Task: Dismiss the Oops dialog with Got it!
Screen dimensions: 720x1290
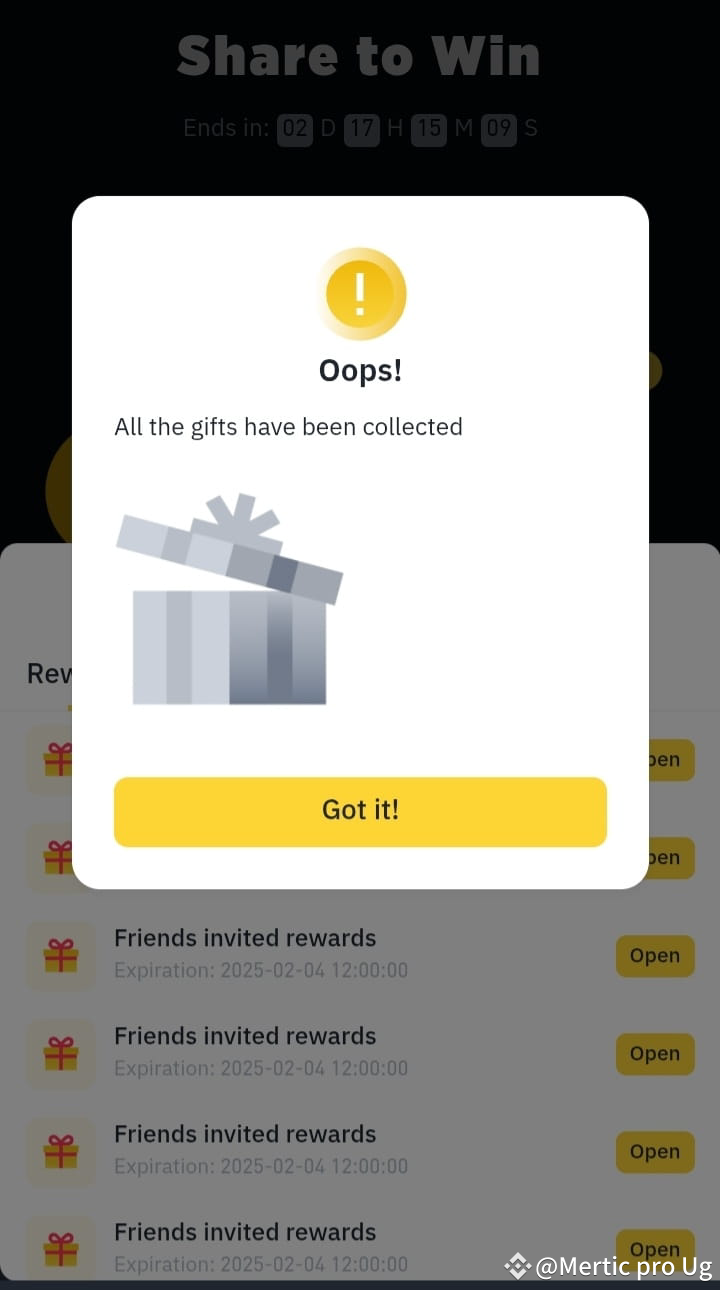Action: point(360,811)
